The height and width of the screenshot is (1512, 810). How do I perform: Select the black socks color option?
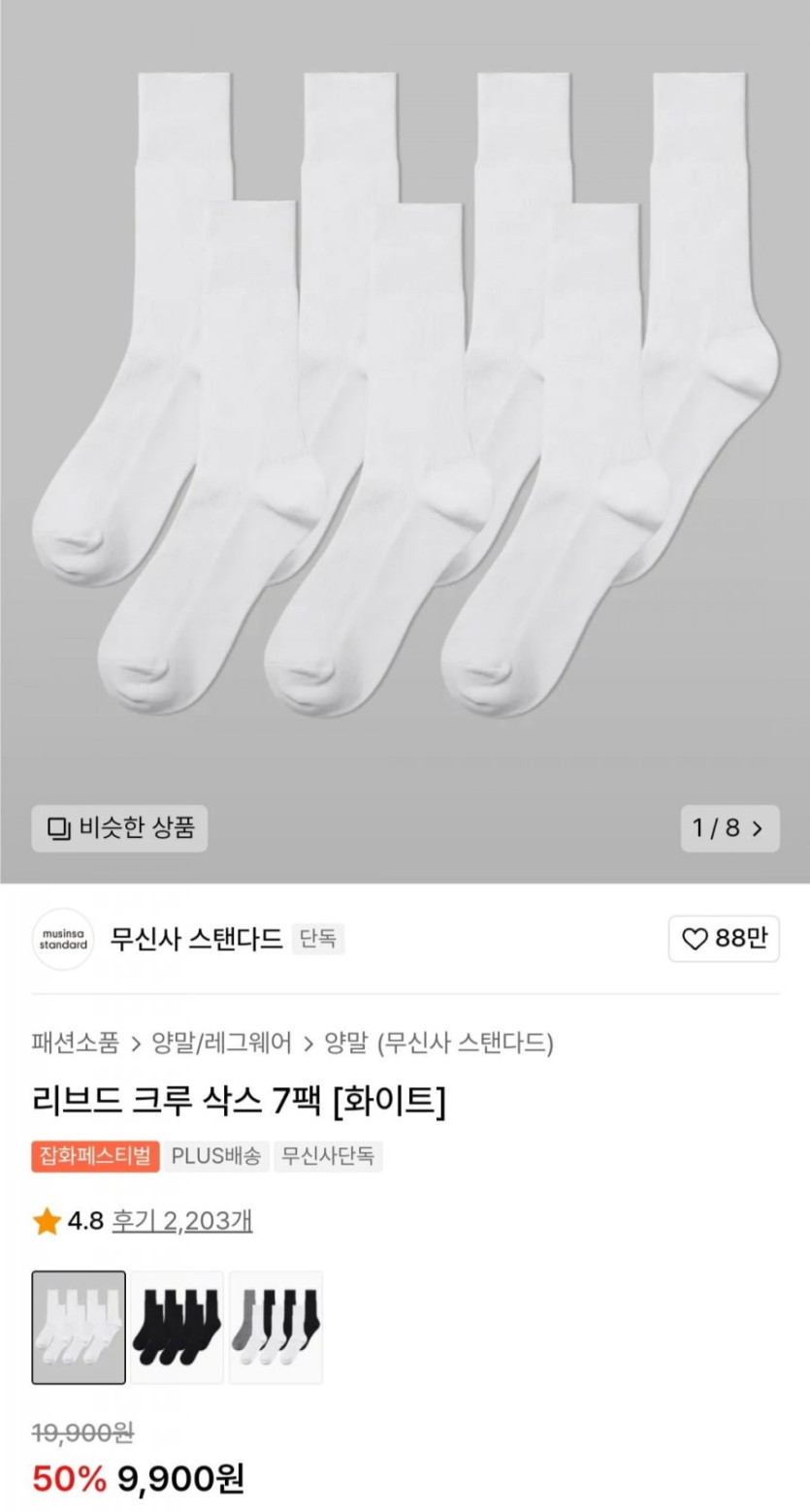tap(178, 1327)
